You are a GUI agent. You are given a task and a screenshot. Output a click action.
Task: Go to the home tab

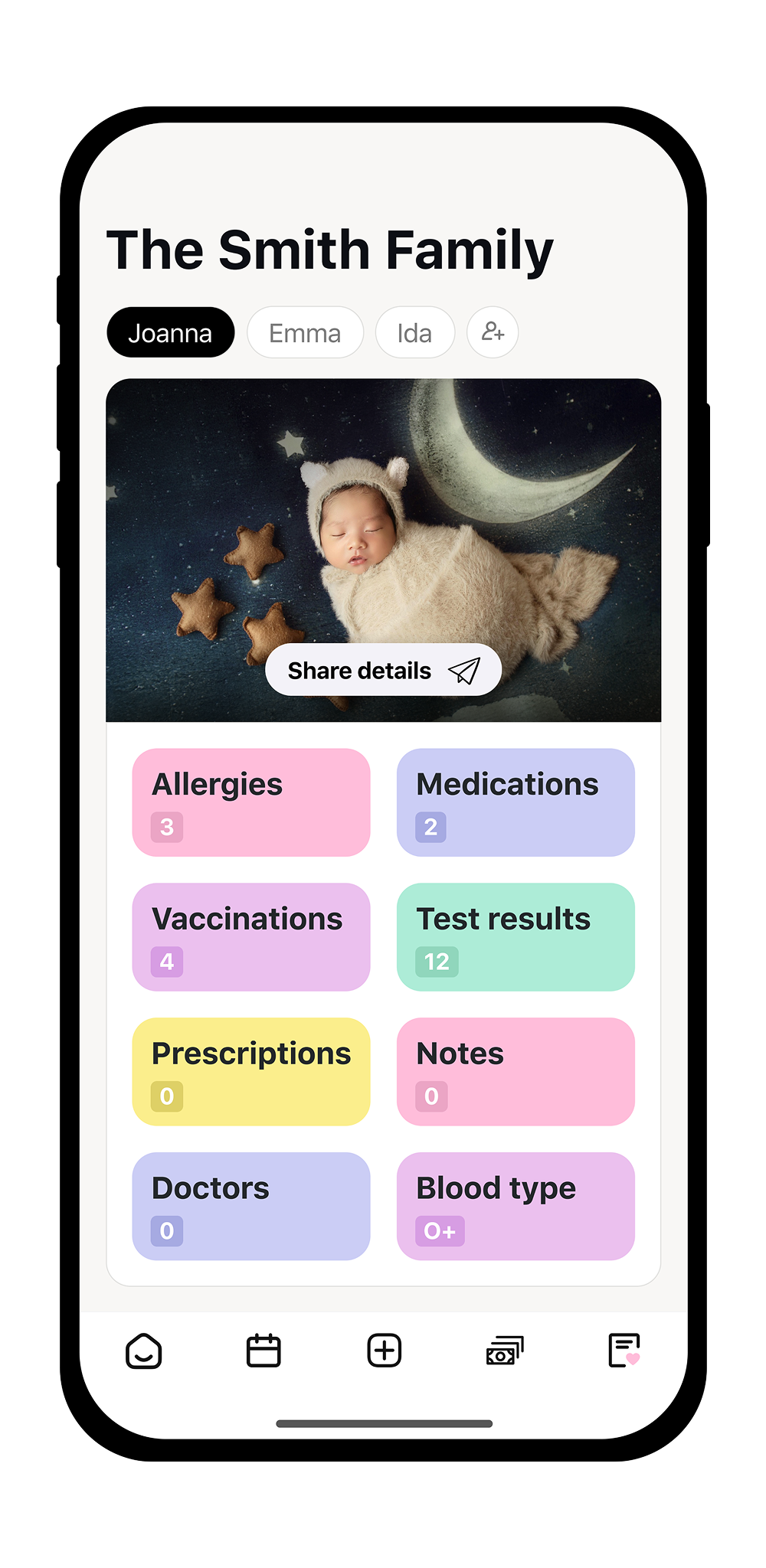point(144,1351)
